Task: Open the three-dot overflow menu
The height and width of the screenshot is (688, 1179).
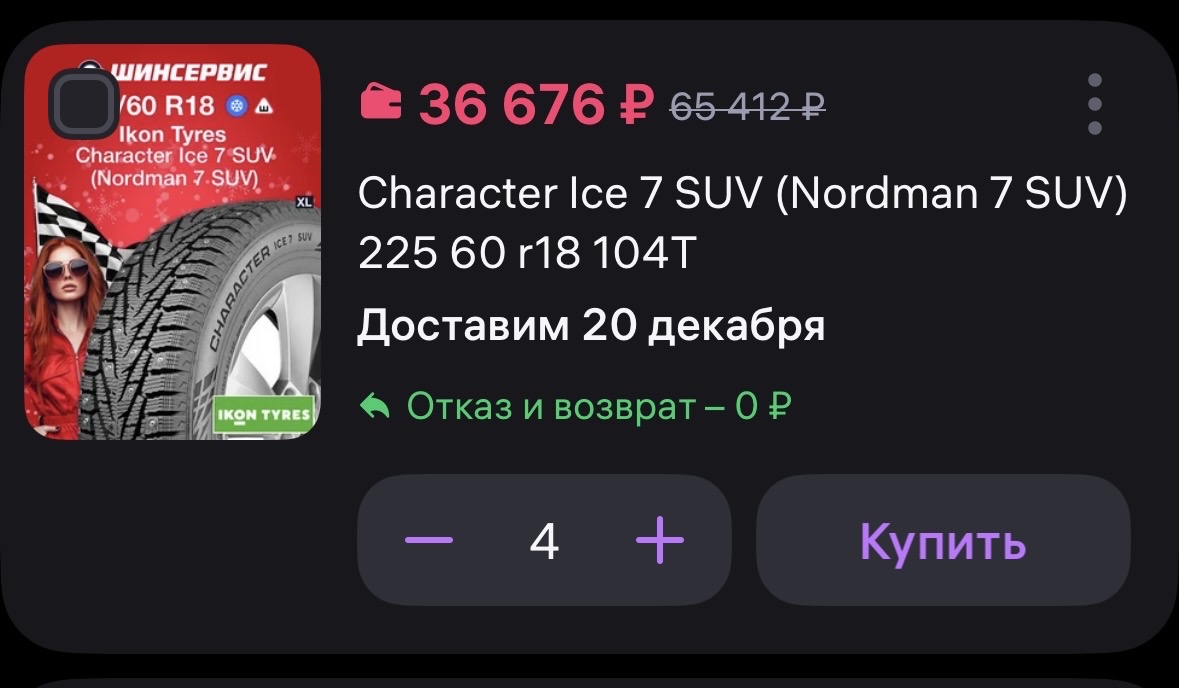Action: [1094, 104]
